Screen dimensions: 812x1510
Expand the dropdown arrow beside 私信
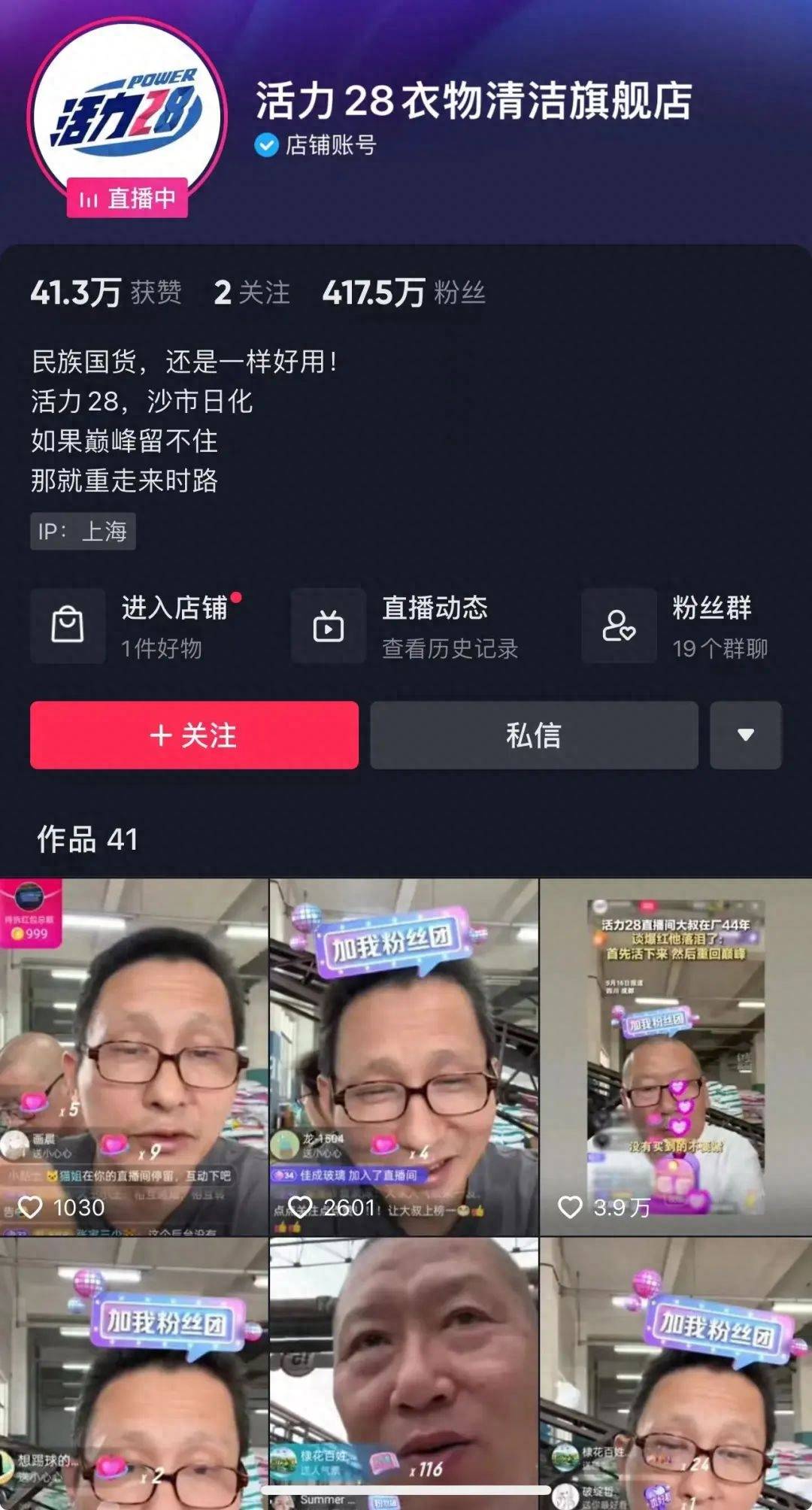(x=745, y=735)
